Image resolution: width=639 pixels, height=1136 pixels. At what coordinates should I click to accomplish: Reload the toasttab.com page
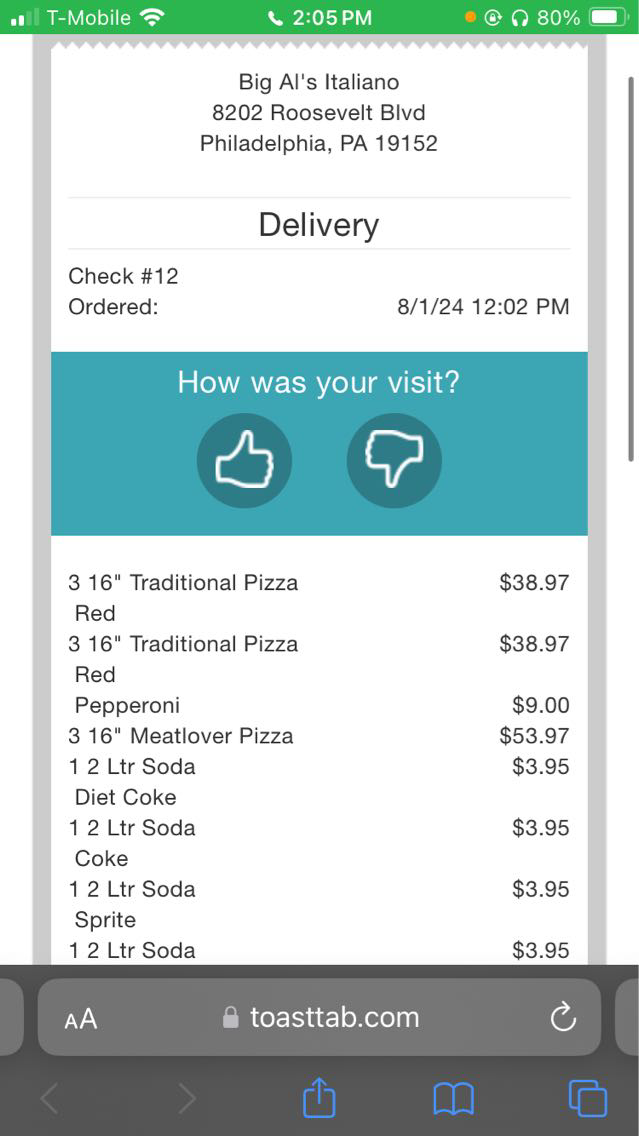pyautogui.click(x=563, y=1018)
